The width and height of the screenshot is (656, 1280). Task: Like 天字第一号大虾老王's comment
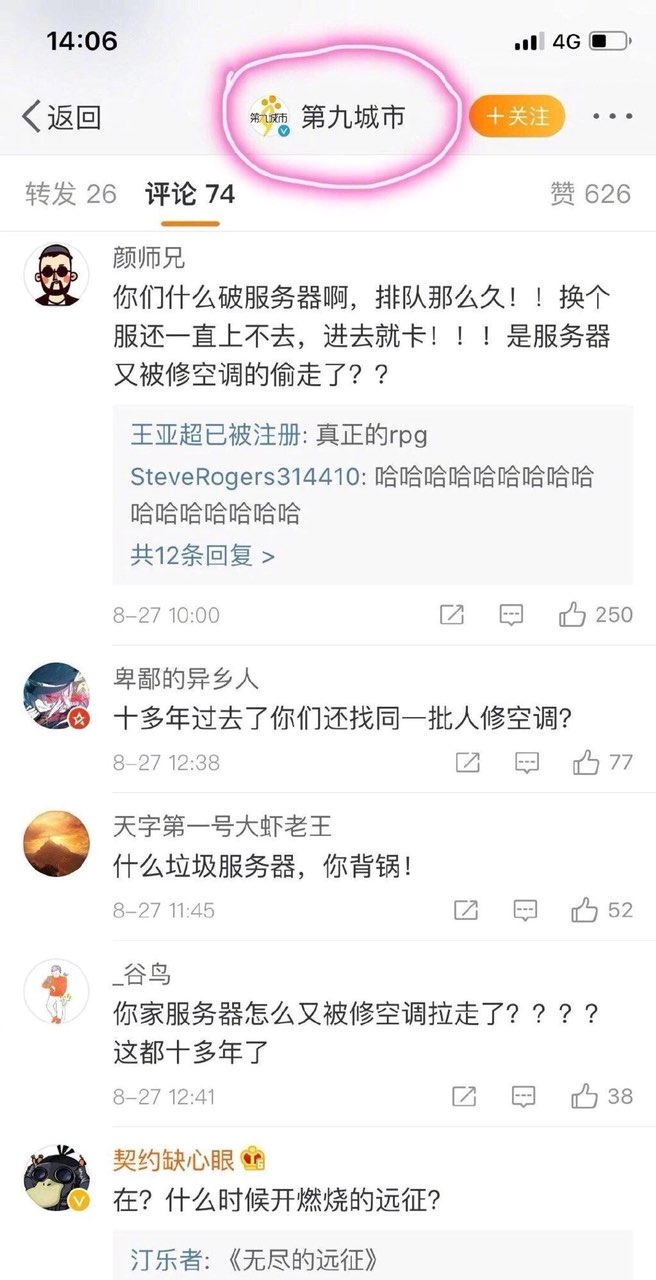point(585,910)
